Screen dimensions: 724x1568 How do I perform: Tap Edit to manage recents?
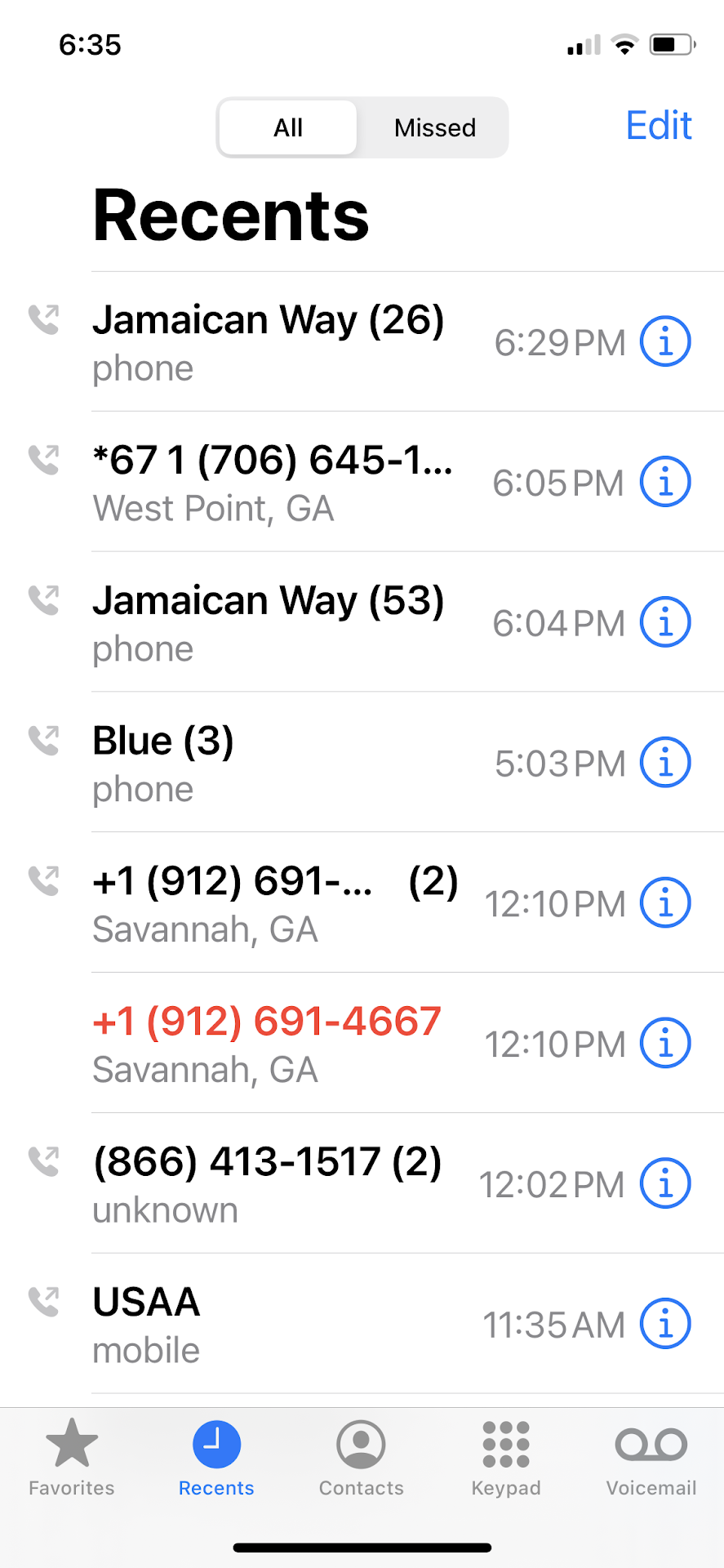coord(658,127)
